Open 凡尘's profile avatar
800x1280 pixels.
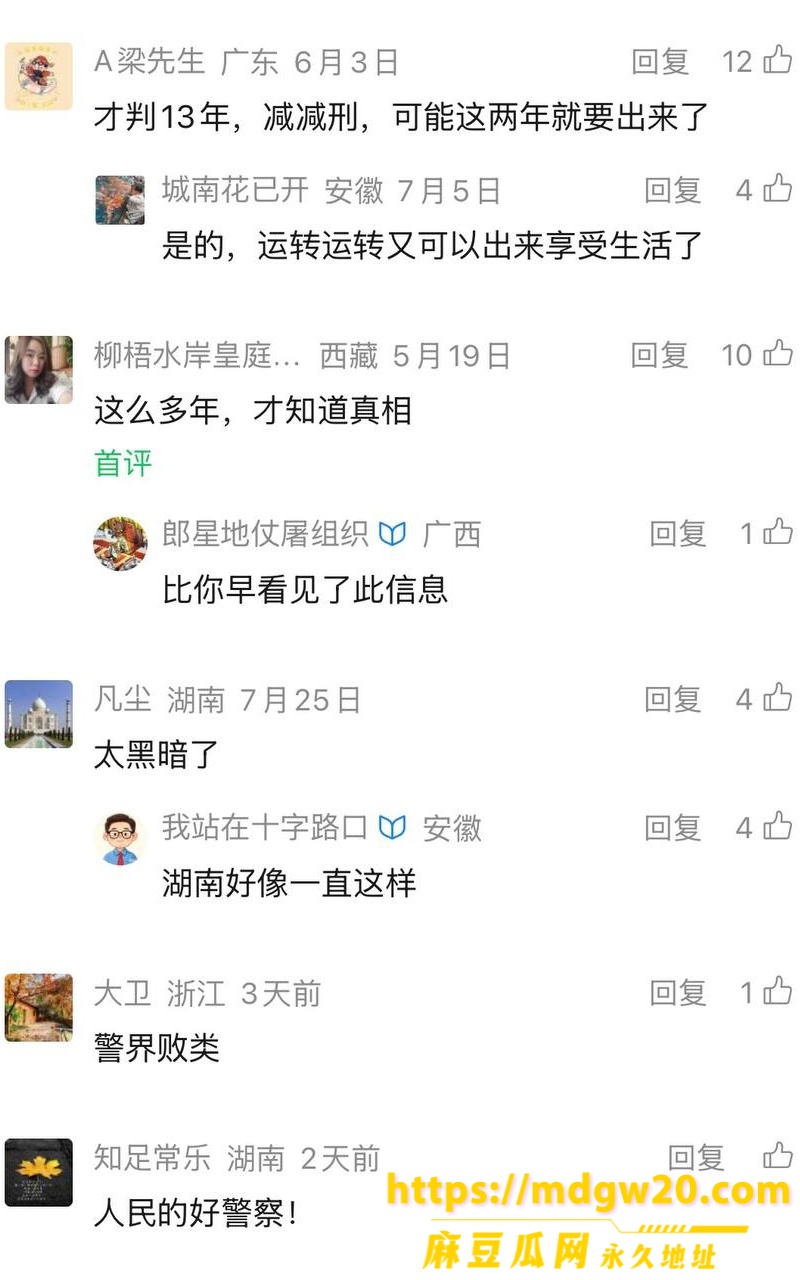39,714
